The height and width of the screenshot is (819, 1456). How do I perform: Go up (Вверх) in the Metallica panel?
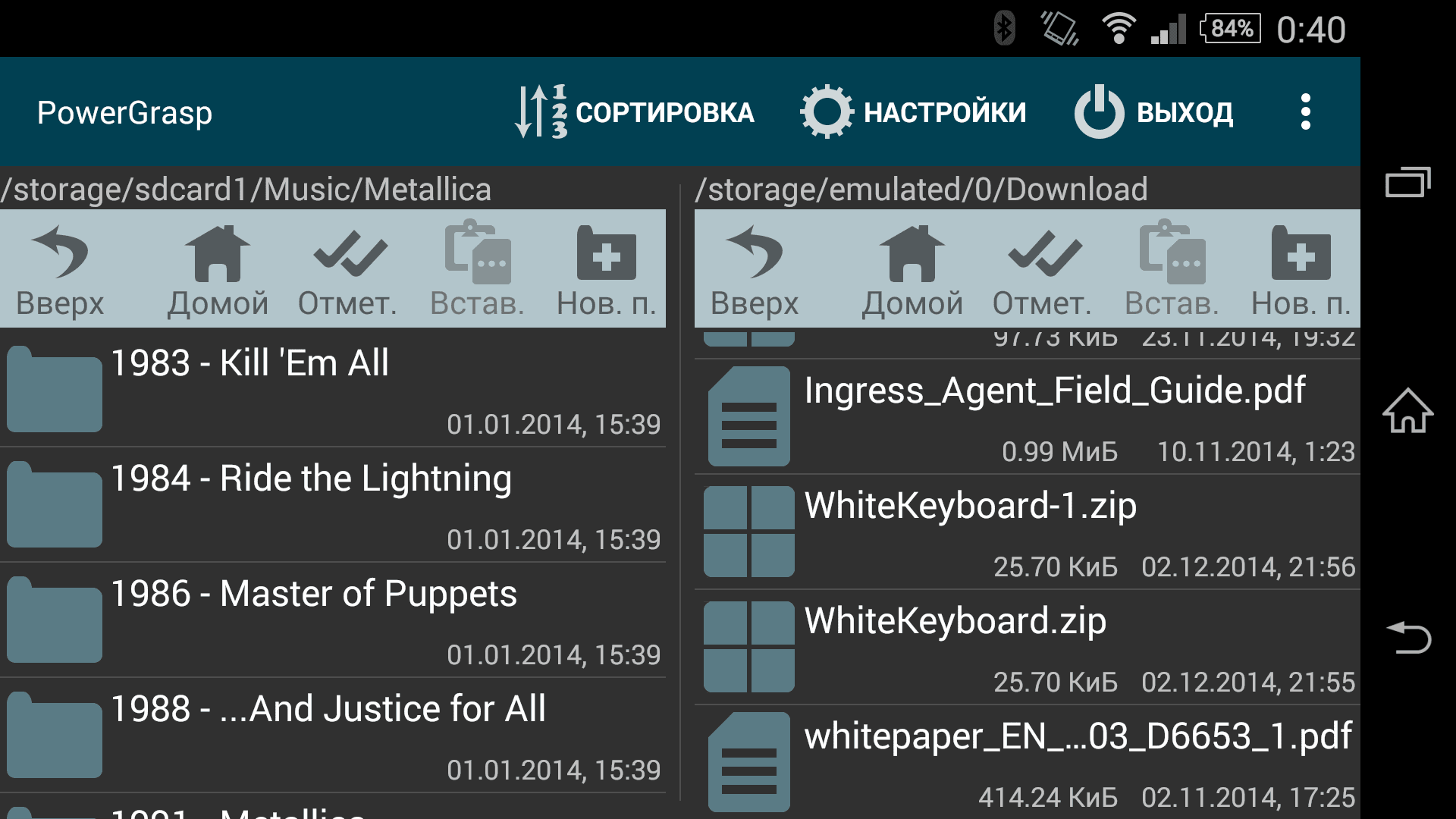click(60, 269)
